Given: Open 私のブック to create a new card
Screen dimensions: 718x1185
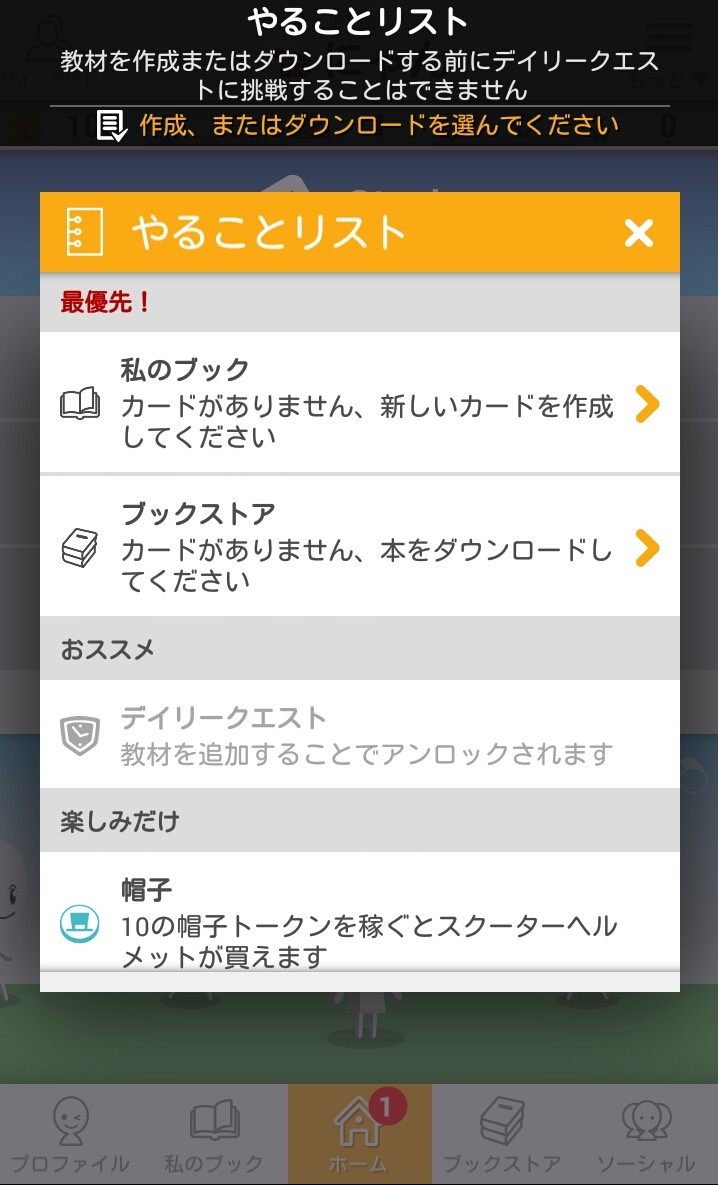Looking at the screenshot, I should tap(360, 404).
